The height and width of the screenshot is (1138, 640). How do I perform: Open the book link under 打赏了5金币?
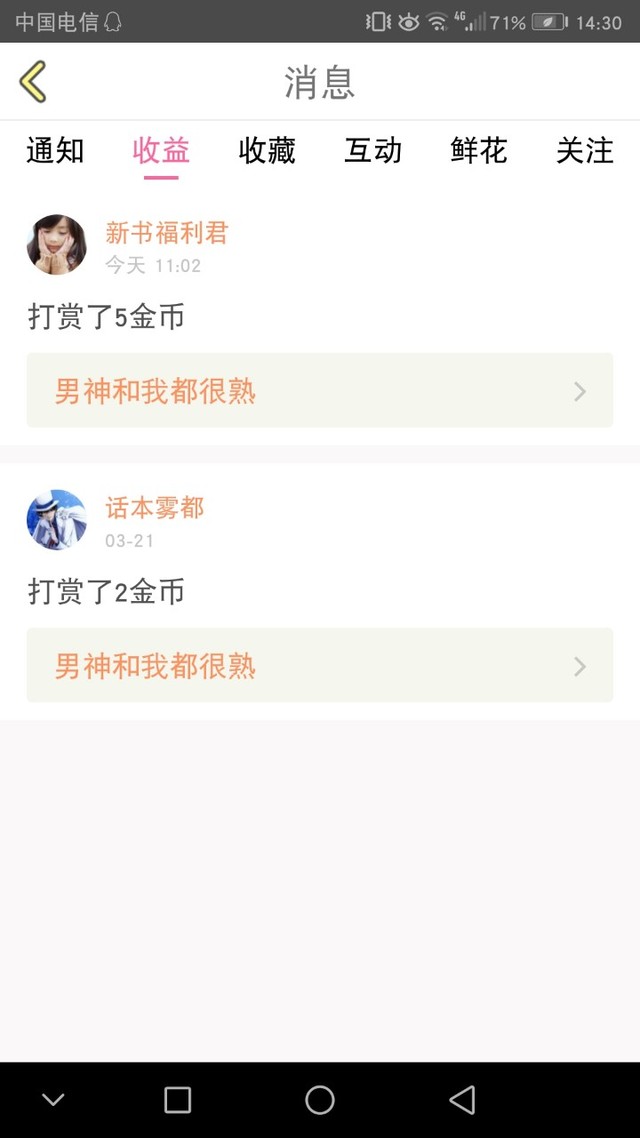[x=319, y=391]
